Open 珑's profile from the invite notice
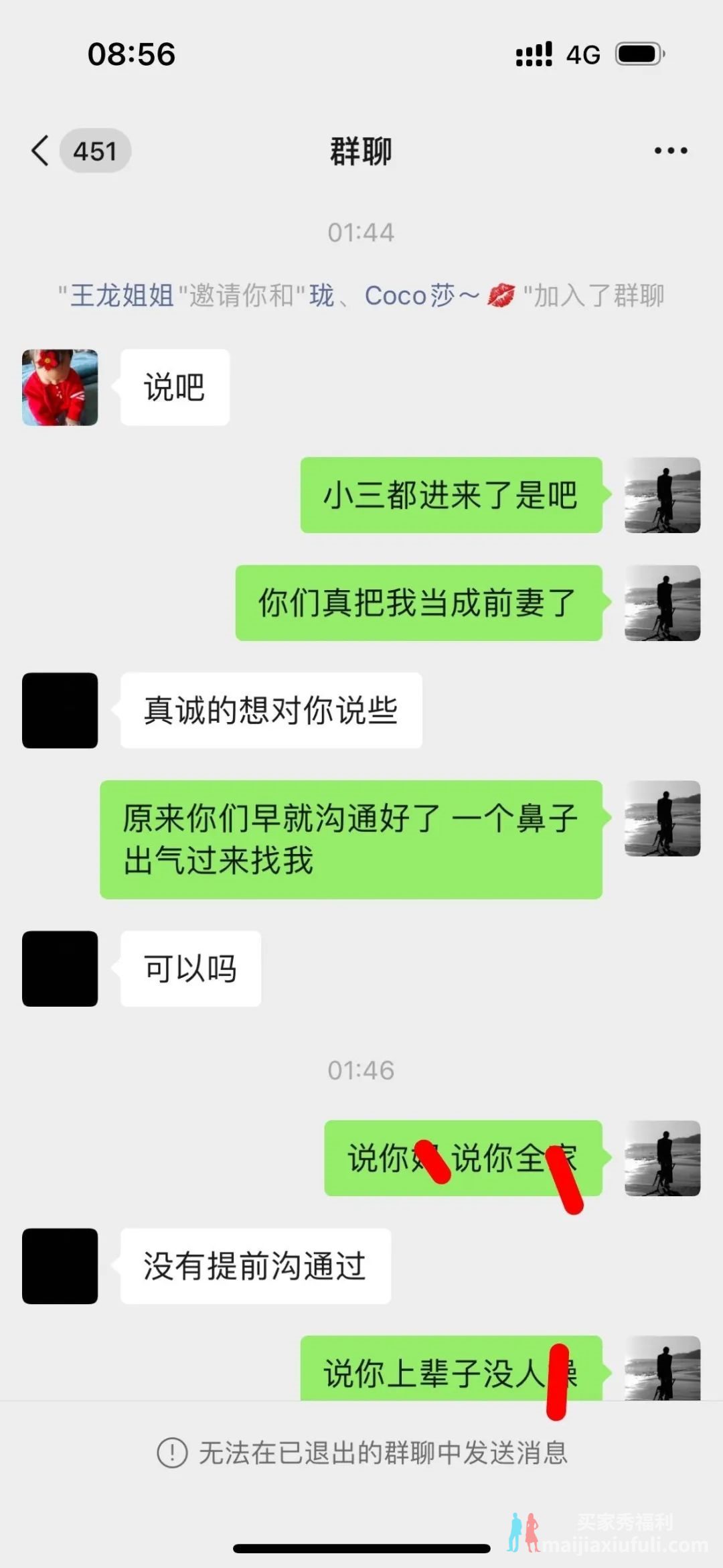723x1568 pixels. click(321, 295)
